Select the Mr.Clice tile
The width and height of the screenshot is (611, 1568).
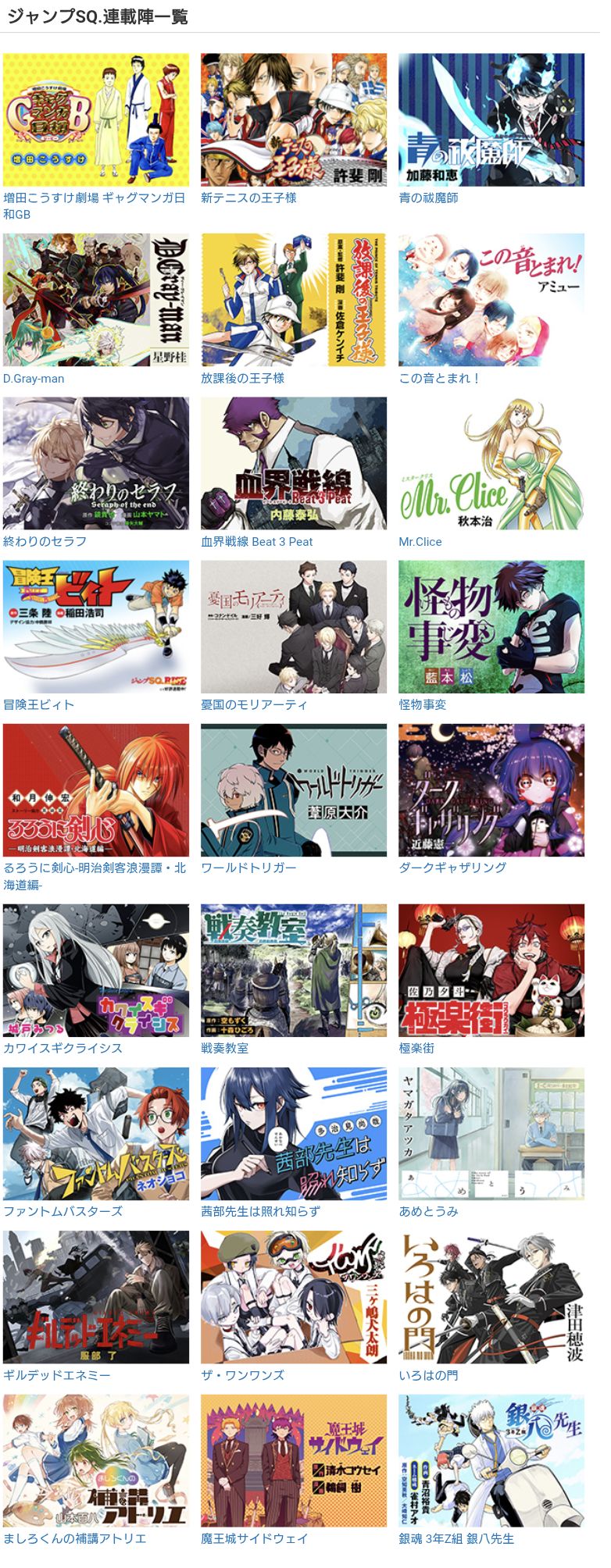click(x=491, y=463)
